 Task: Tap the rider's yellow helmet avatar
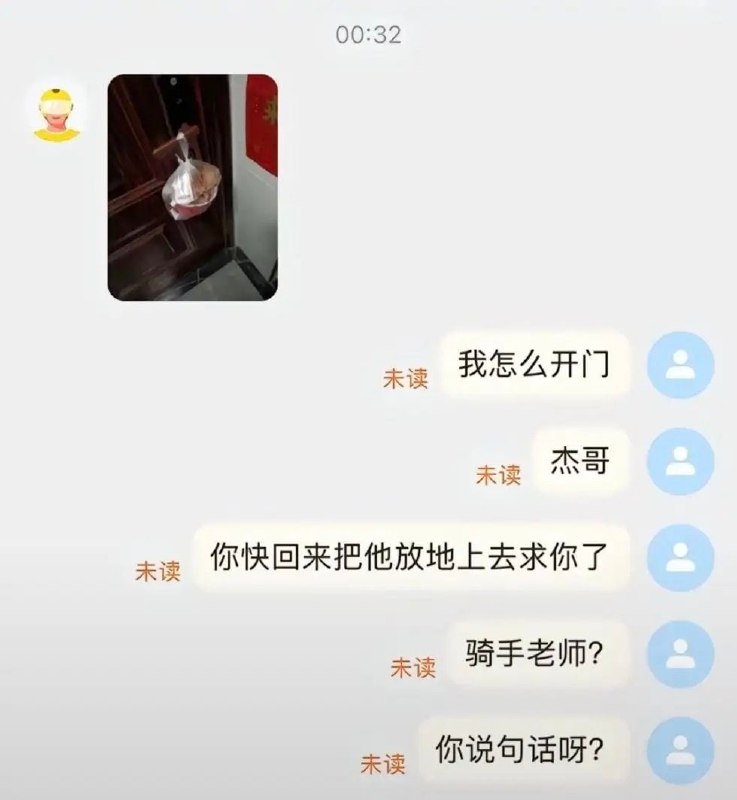(x=55, y=115)
